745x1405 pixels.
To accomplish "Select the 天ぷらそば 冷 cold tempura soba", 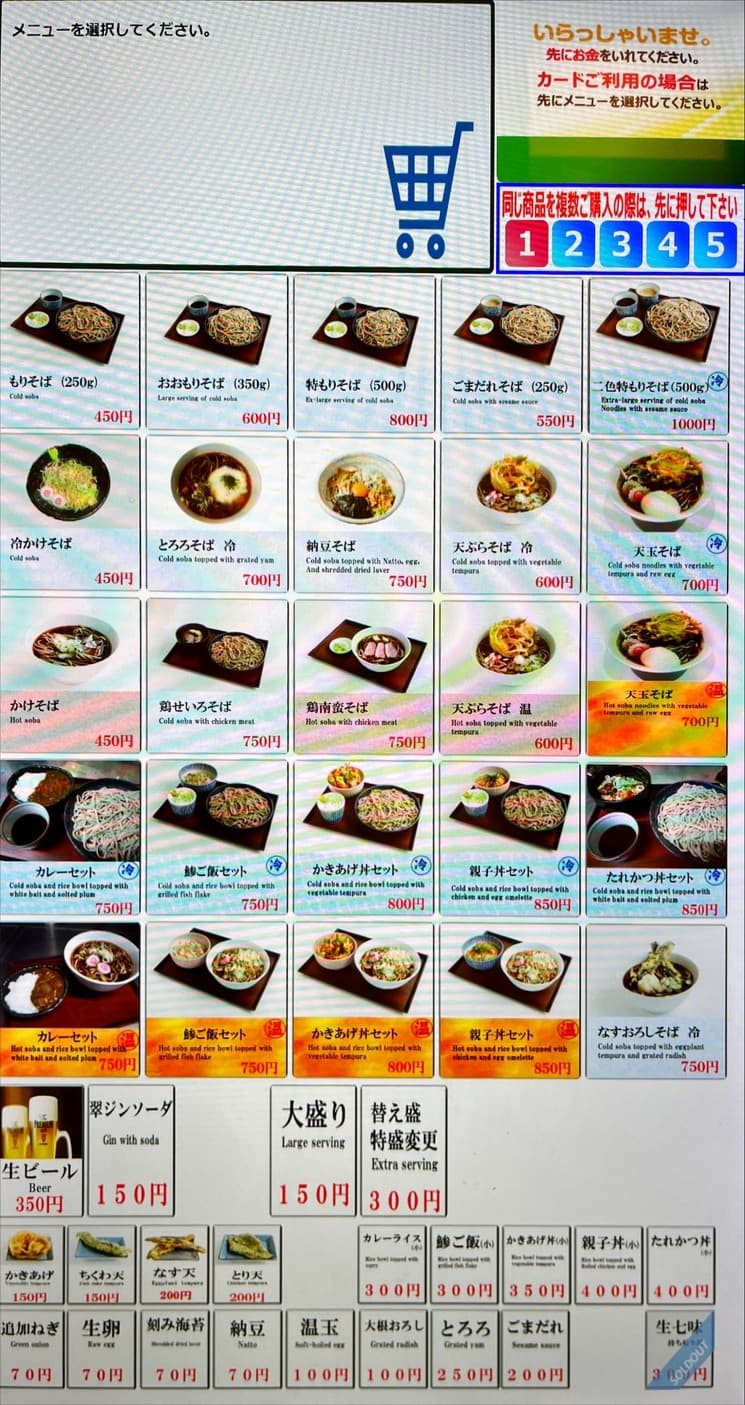I will 509,515.
